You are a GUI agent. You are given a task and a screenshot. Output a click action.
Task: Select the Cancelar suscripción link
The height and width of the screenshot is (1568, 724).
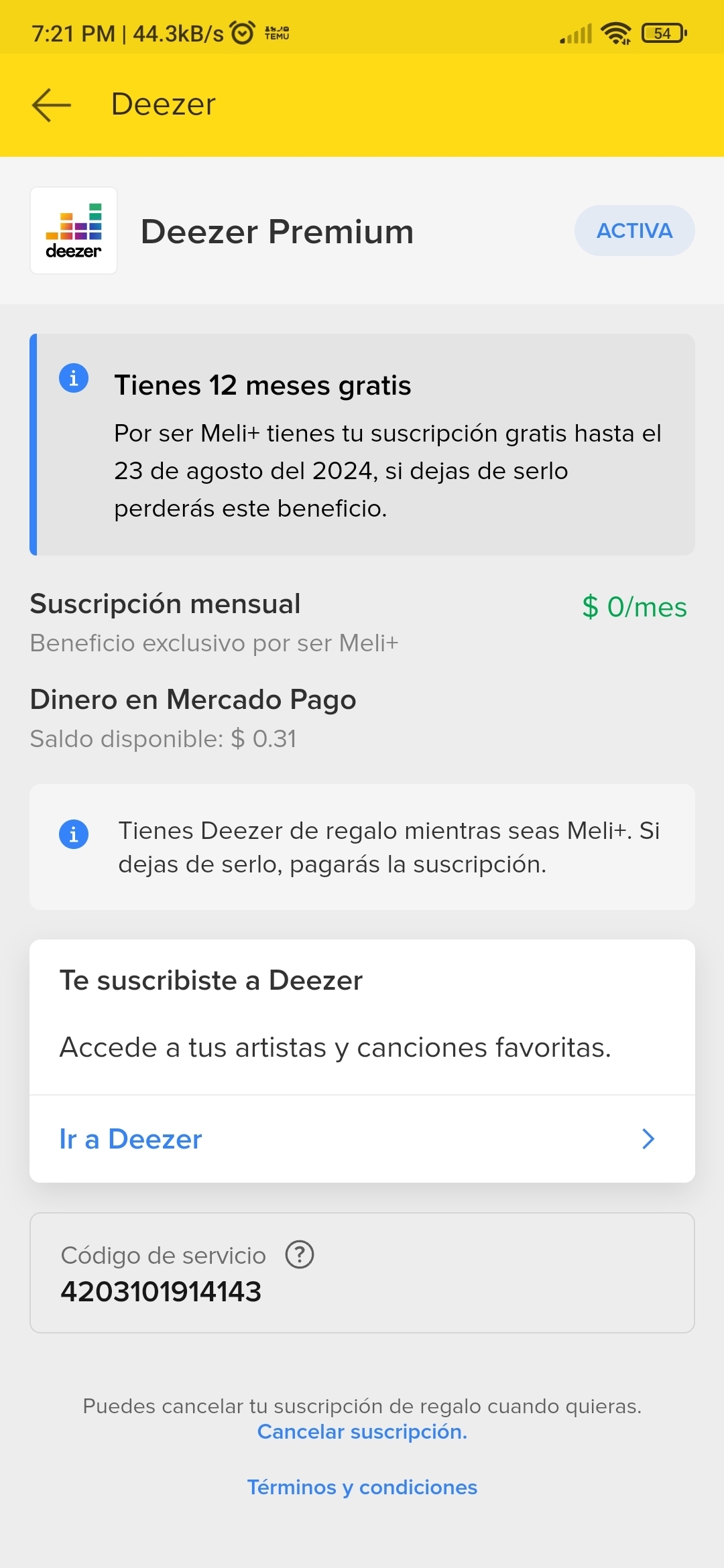(362, 1431)
